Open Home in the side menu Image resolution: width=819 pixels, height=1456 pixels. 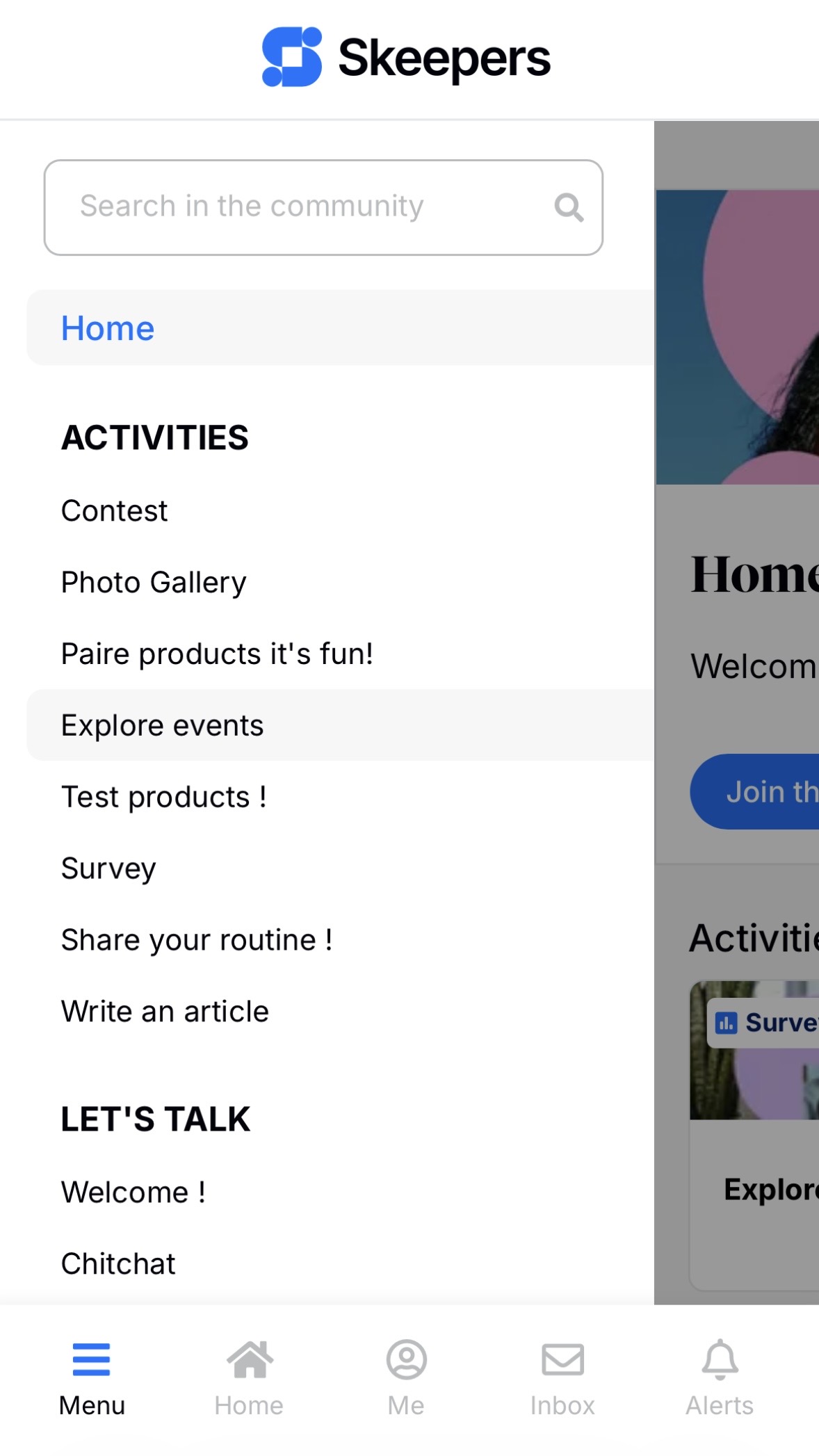coord(108,328)
